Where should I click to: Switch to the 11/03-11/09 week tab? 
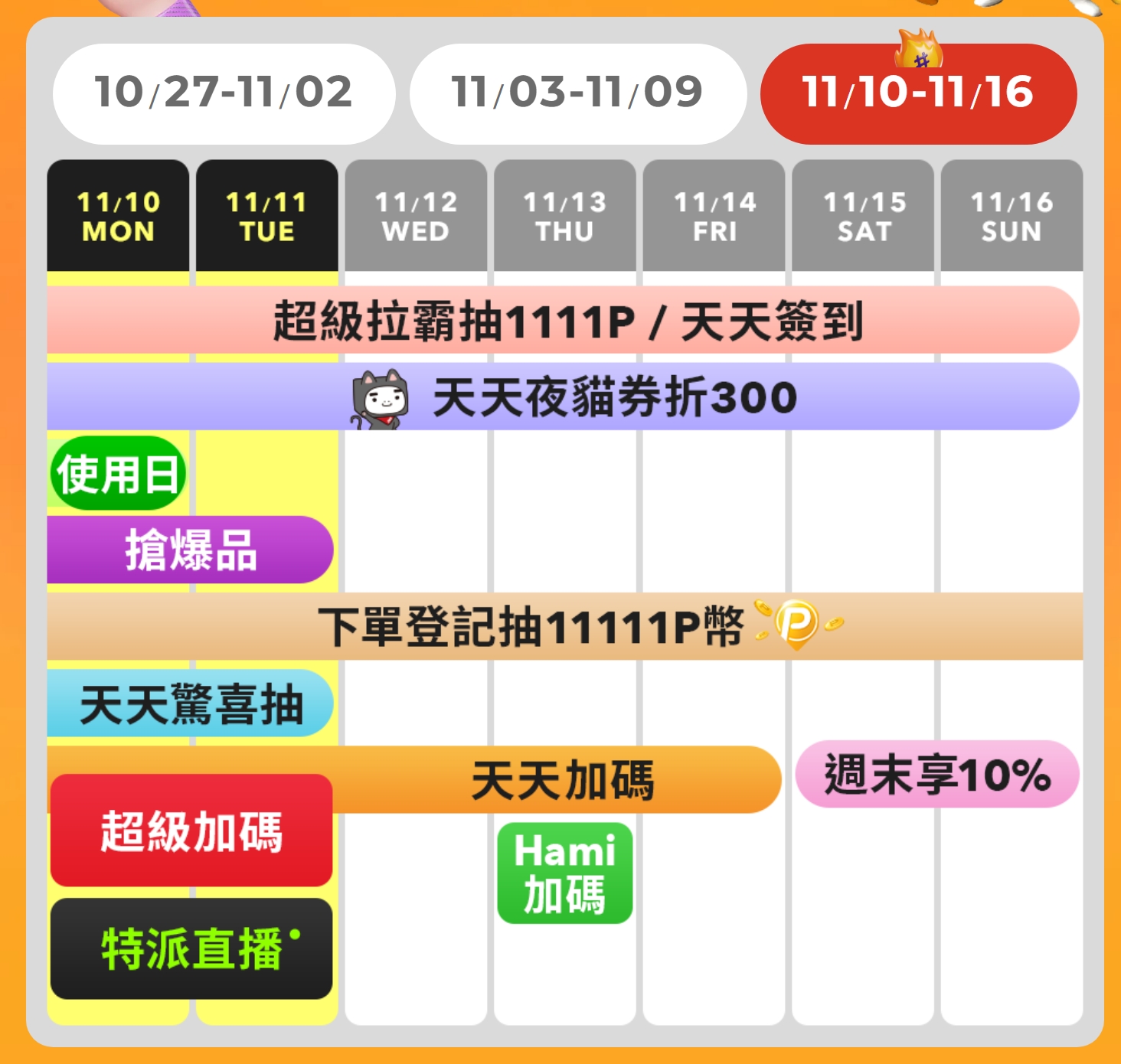(x=577, y=93)
